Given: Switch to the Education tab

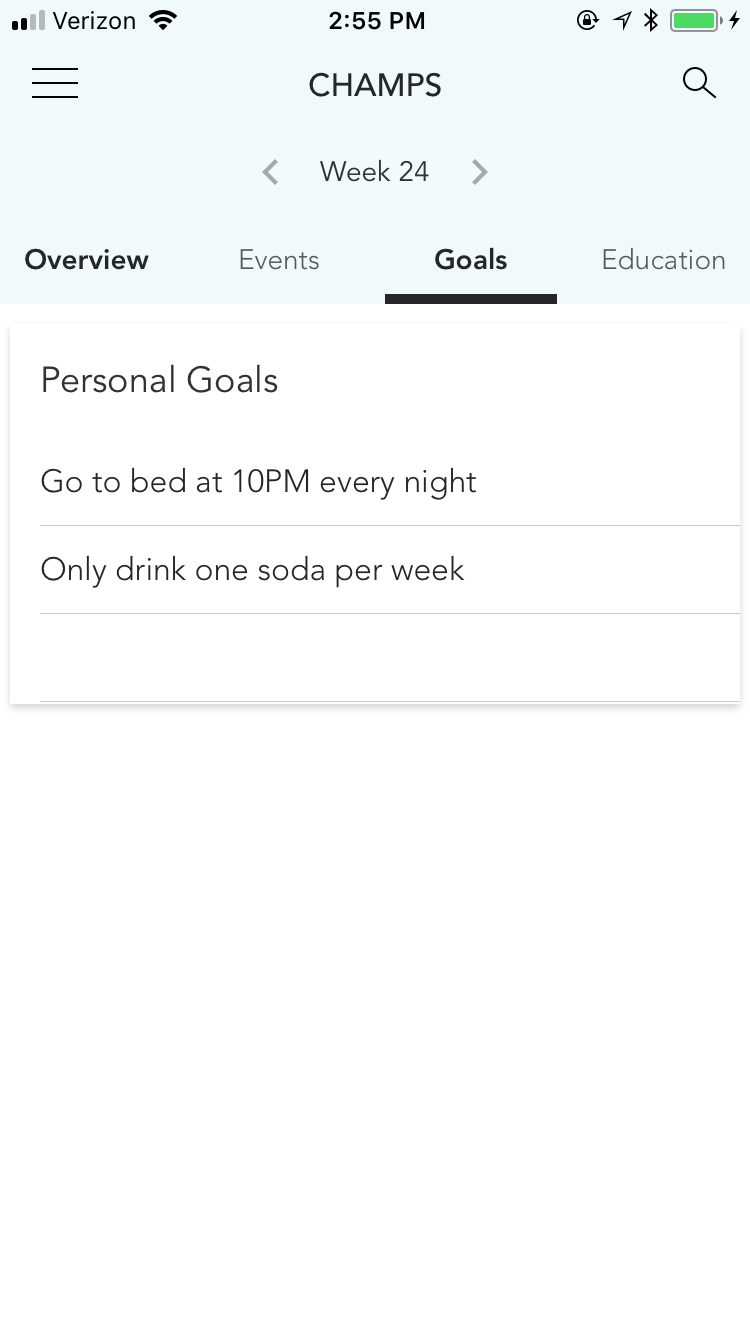Looking at the screenshot, I should [x=663, y=260].
